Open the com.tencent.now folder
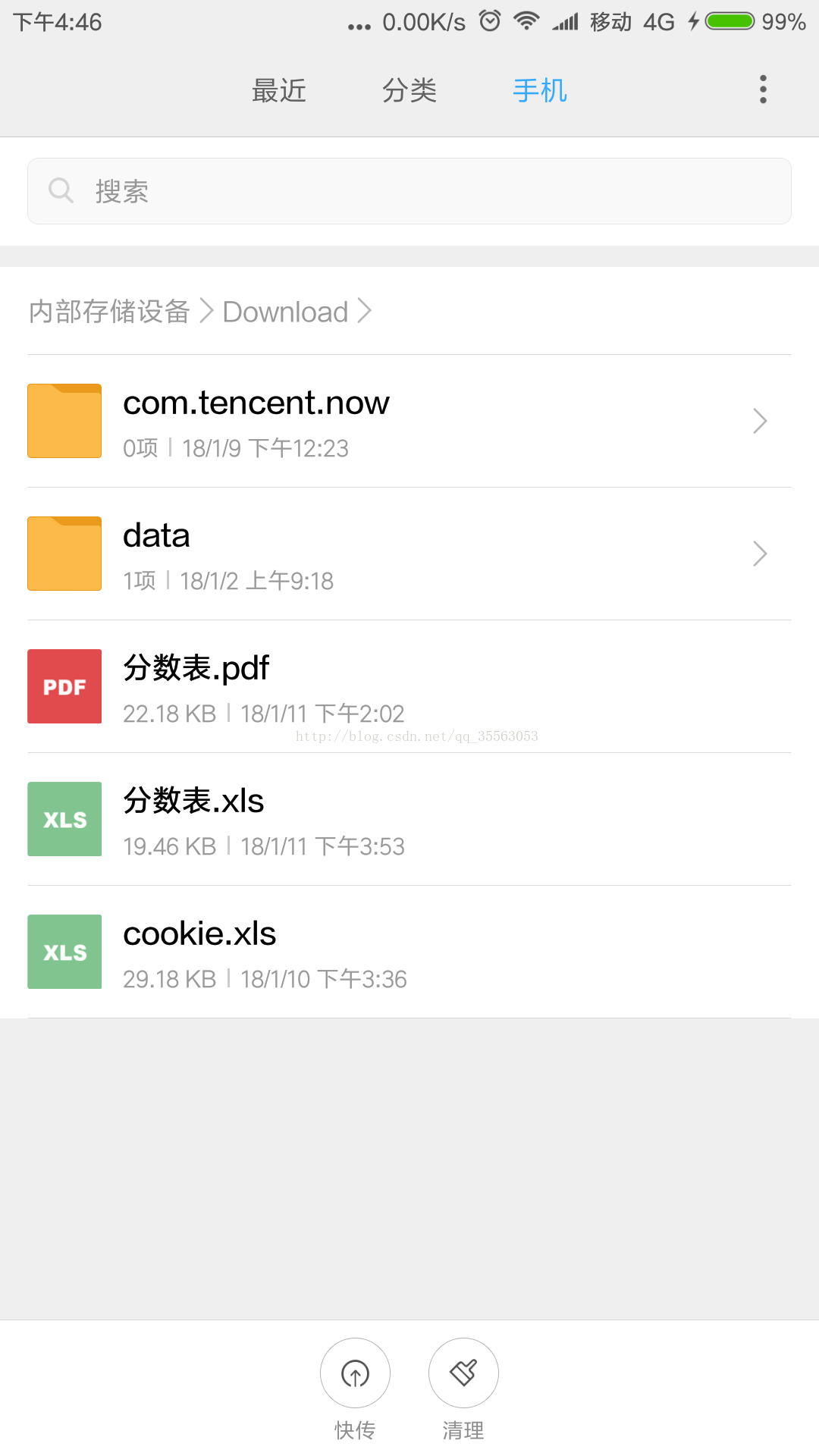Viewport: 819px width, 1456px height. pyautogui.click(x=409, y=421)
